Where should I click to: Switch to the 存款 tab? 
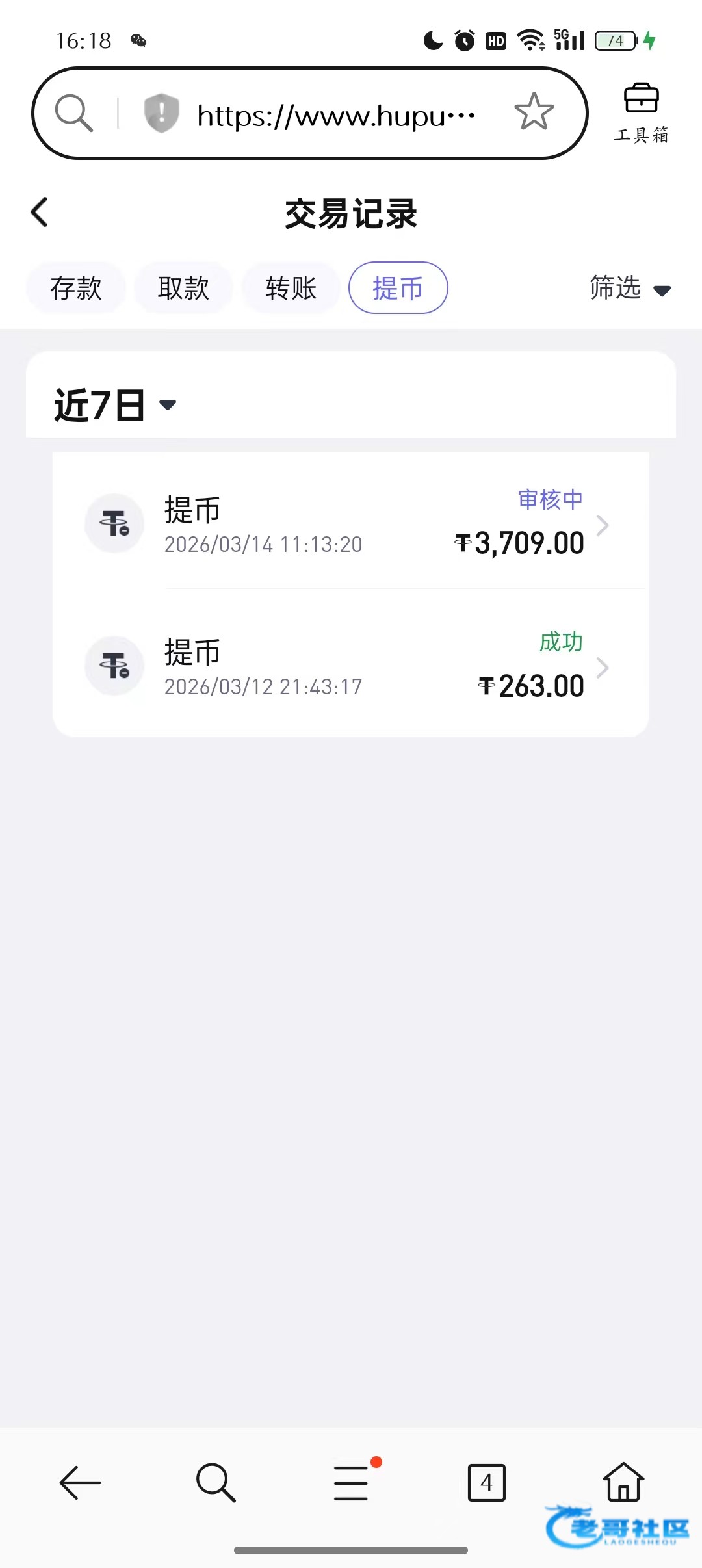[76, 288]
